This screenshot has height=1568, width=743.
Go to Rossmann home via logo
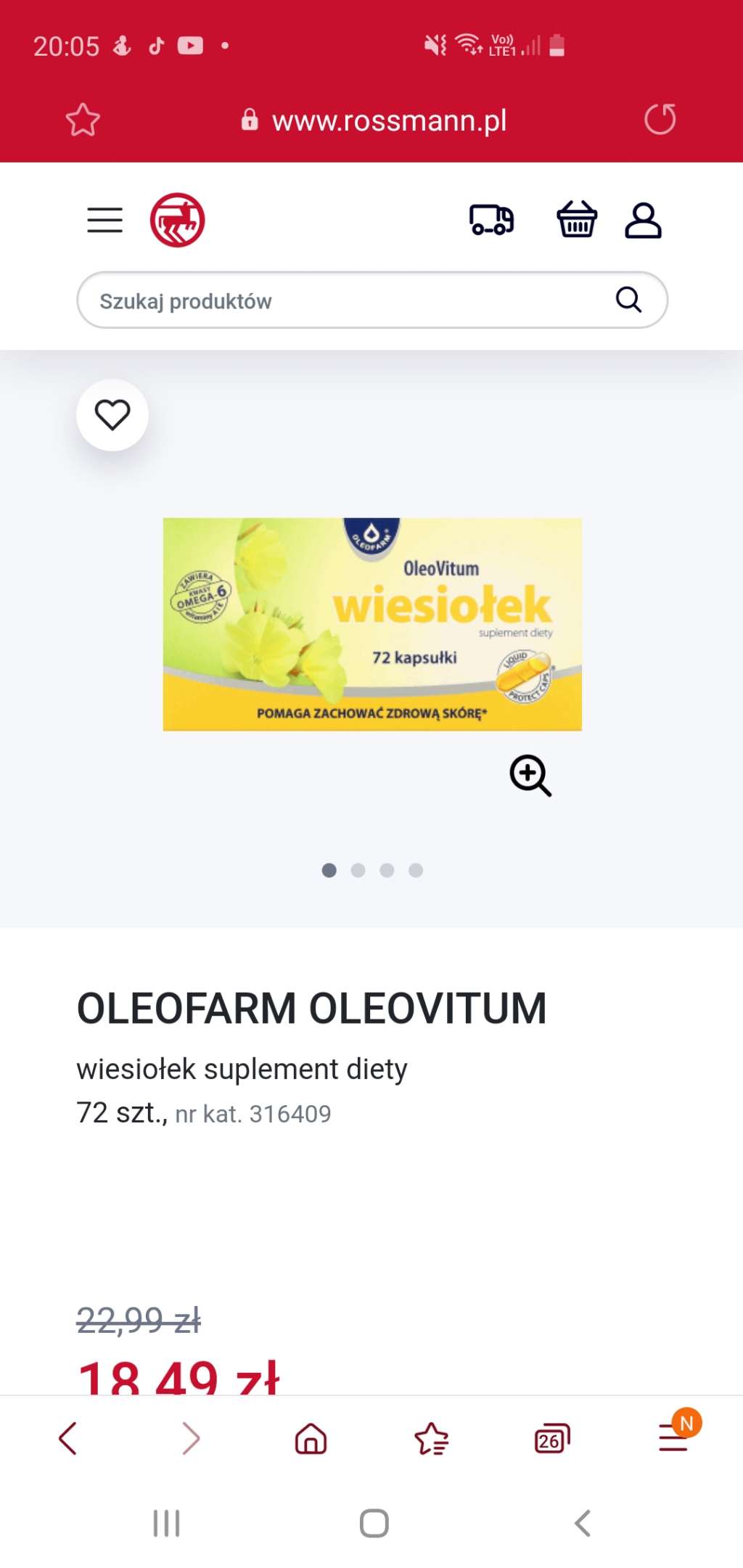pyautogui.click(x=177, y=220)
